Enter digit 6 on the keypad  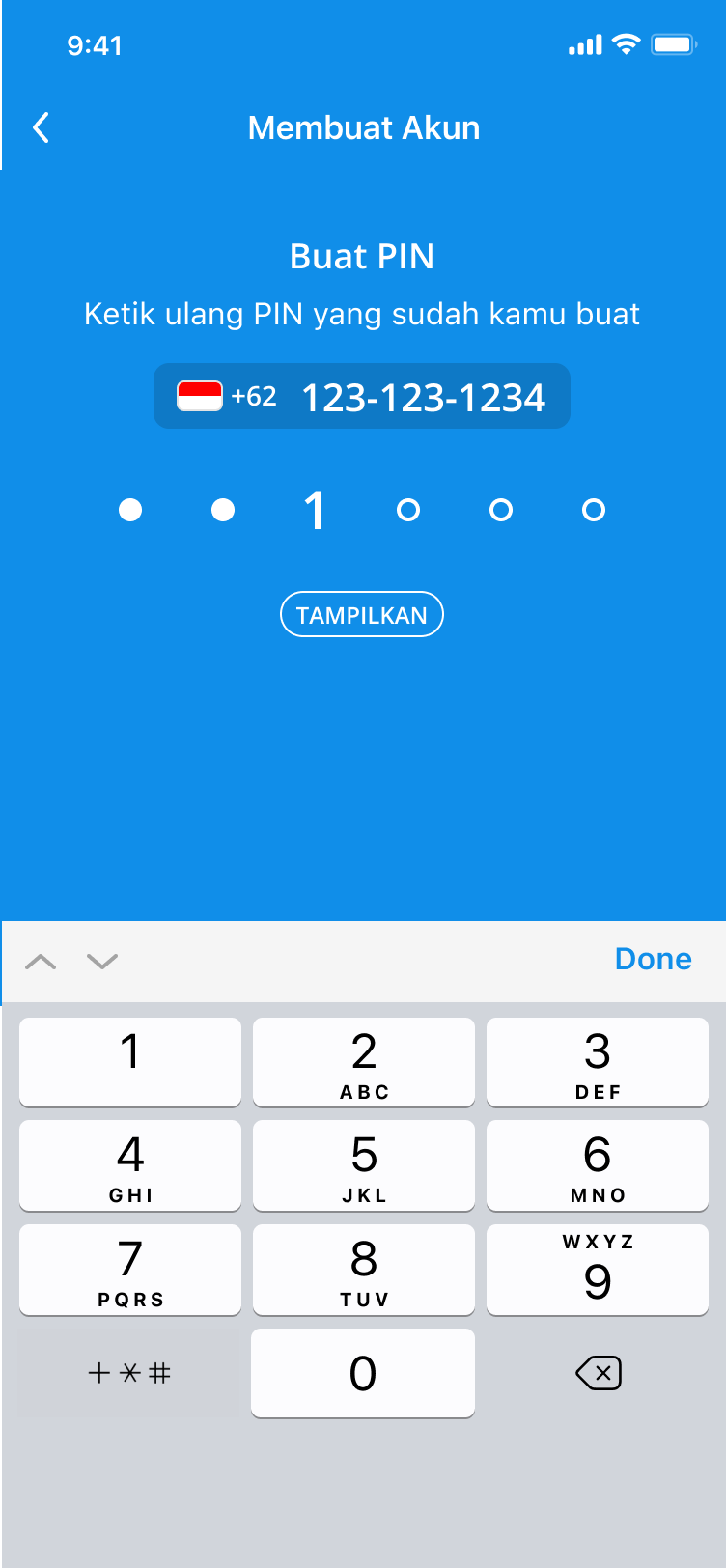tap(598, 1165)
